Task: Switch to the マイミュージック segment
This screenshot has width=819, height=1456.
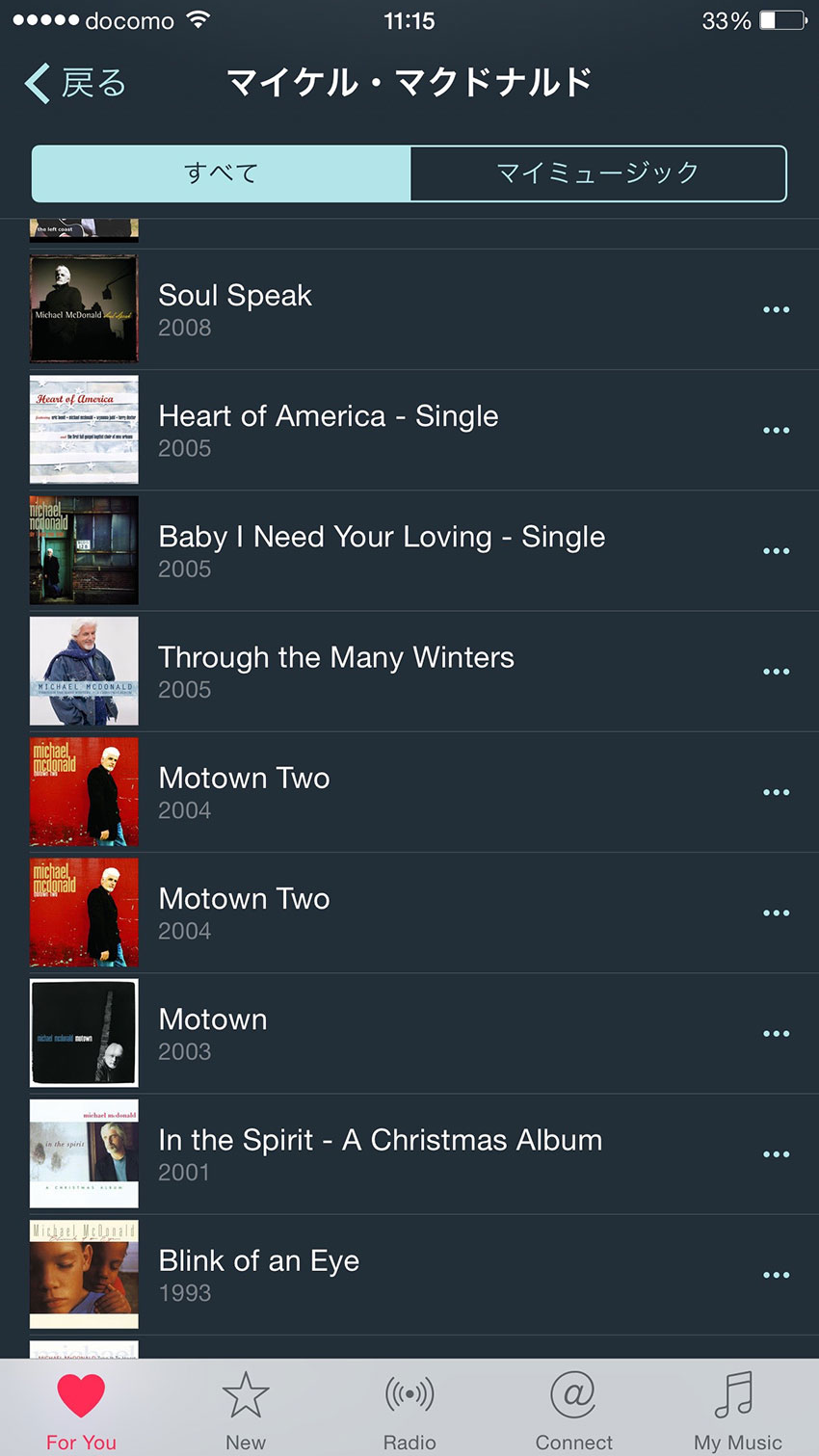Action: coord(597,173)
